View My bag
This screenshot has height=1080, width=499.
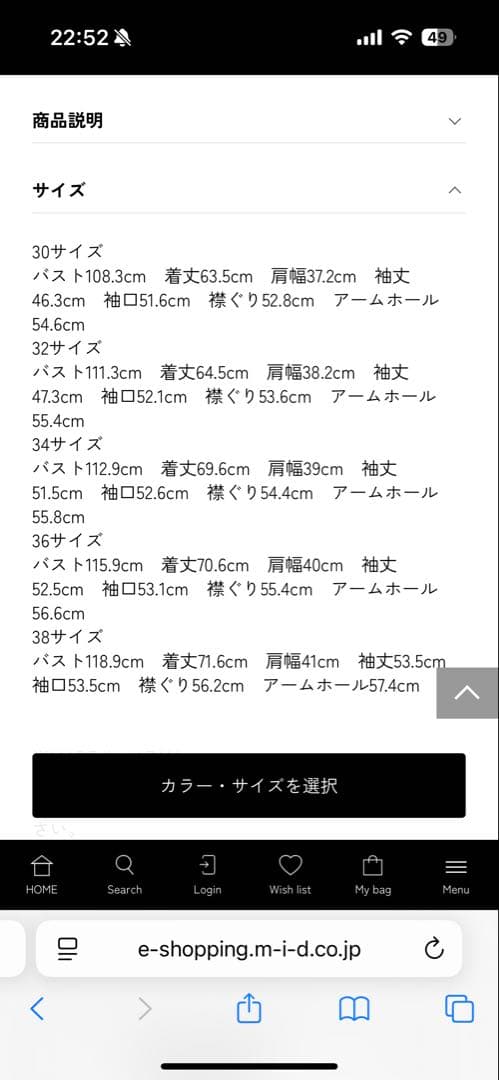point(373,875)
